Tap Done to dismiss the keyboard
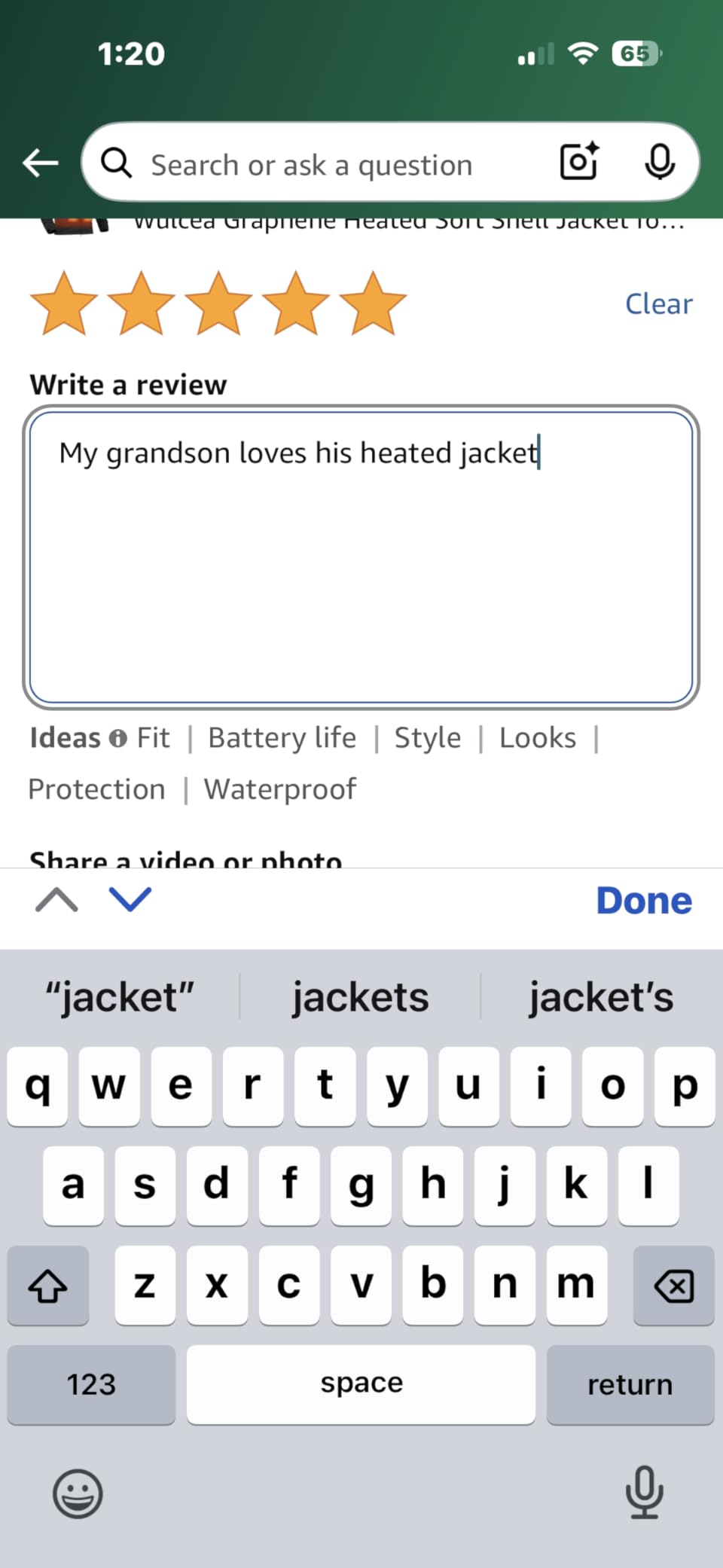 point(644,901)
